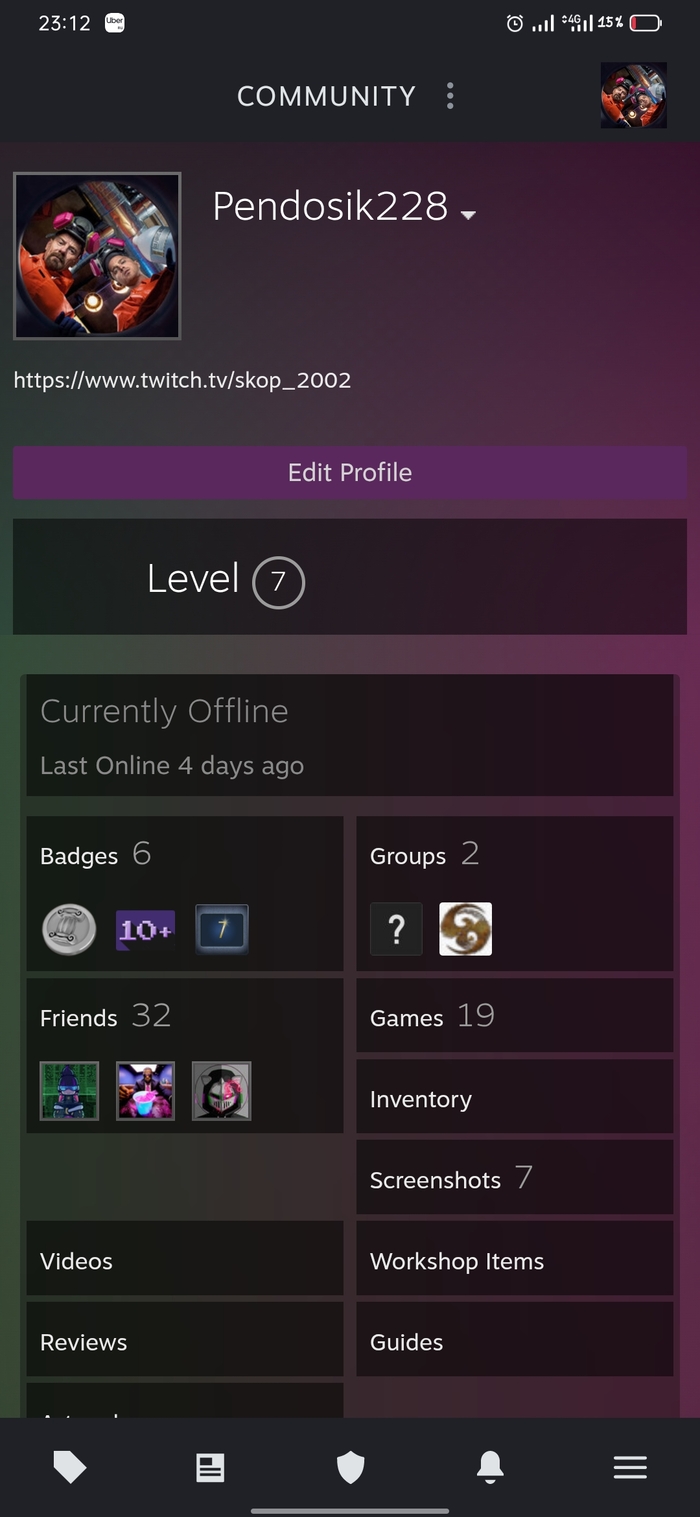View the Badges list
700x1517 pixels.
tap(80, 856)
